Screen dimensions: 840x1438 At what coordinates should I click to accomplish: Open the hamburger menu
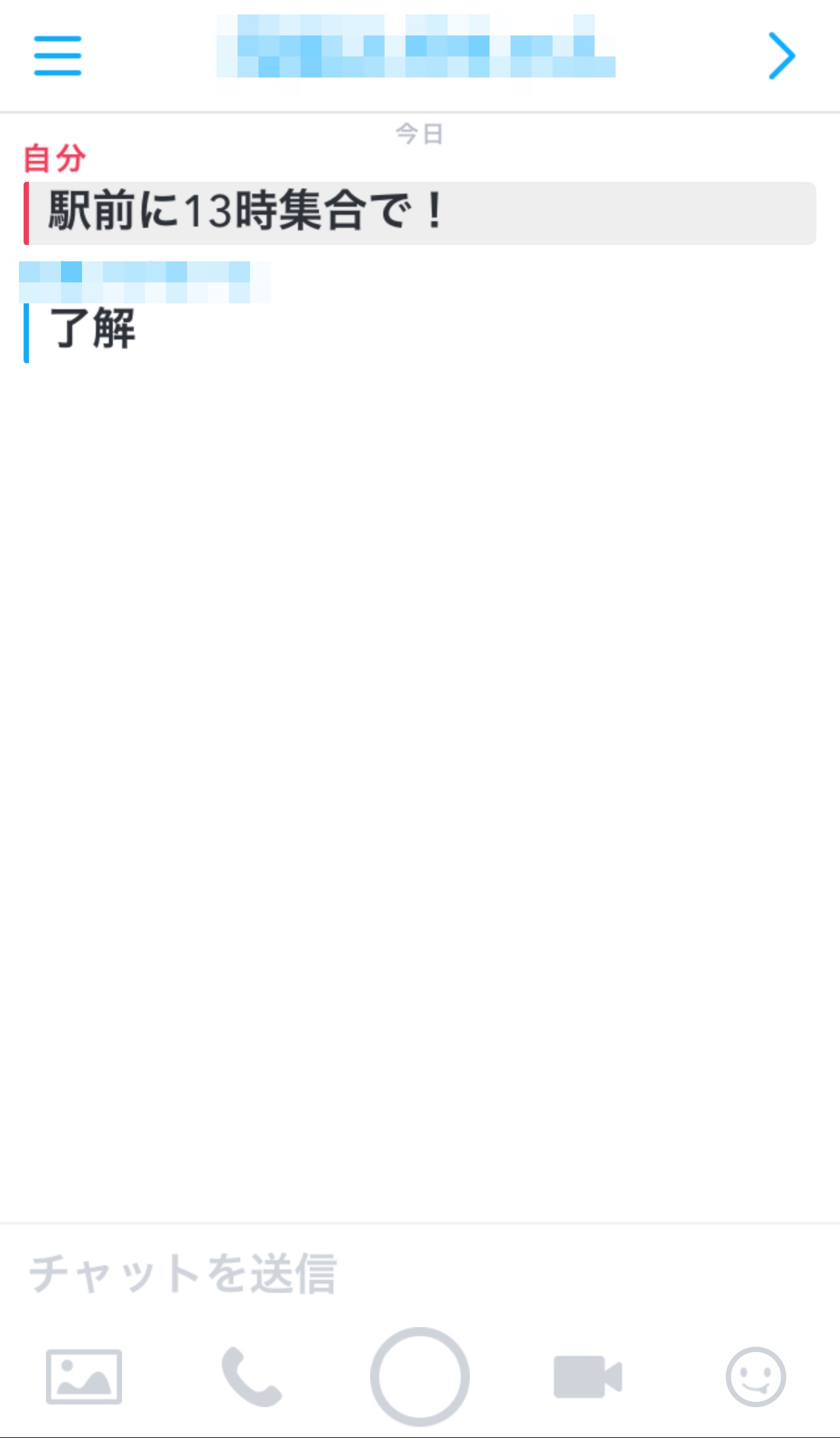click(58, 56)
